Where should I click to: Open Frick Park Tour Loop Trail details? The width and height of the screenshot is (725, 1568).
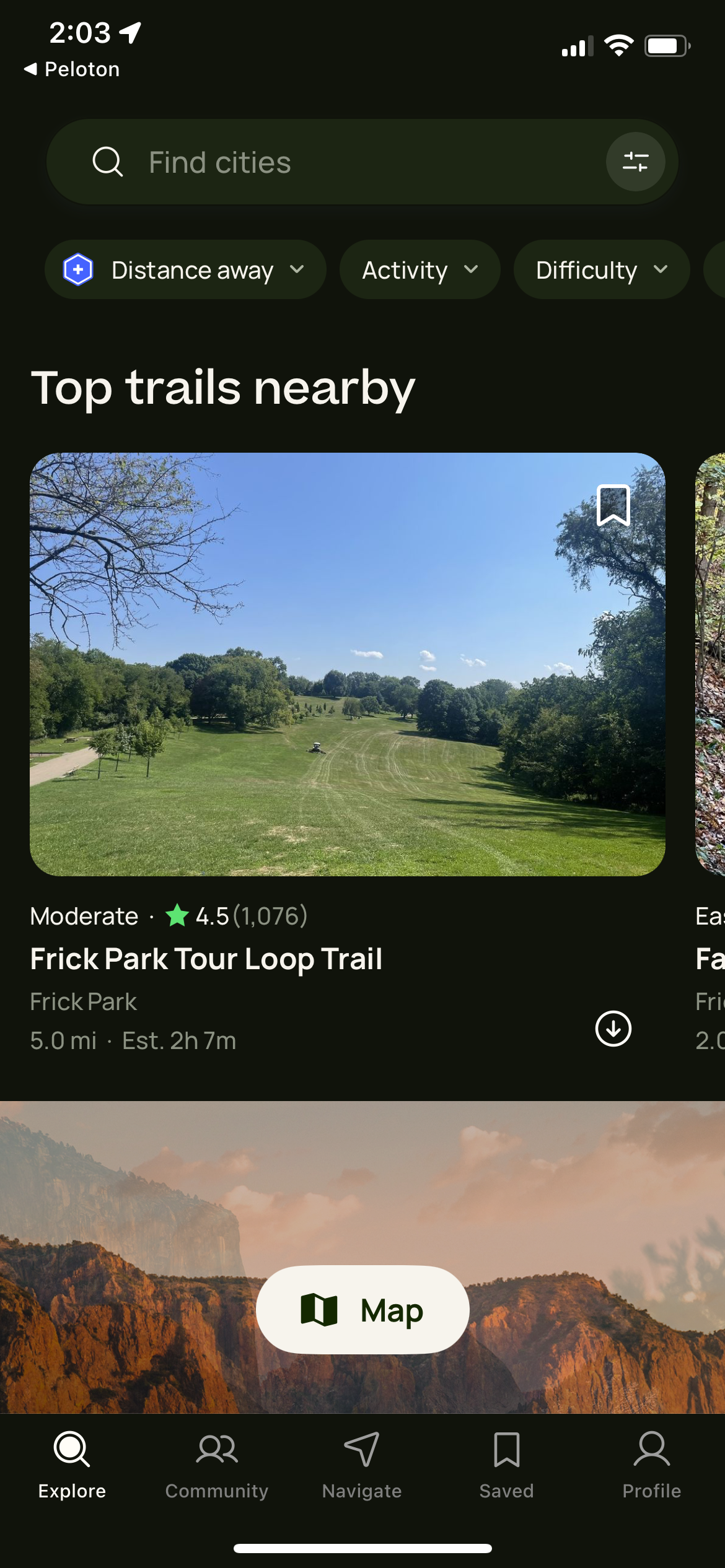[x=206, y=959]
